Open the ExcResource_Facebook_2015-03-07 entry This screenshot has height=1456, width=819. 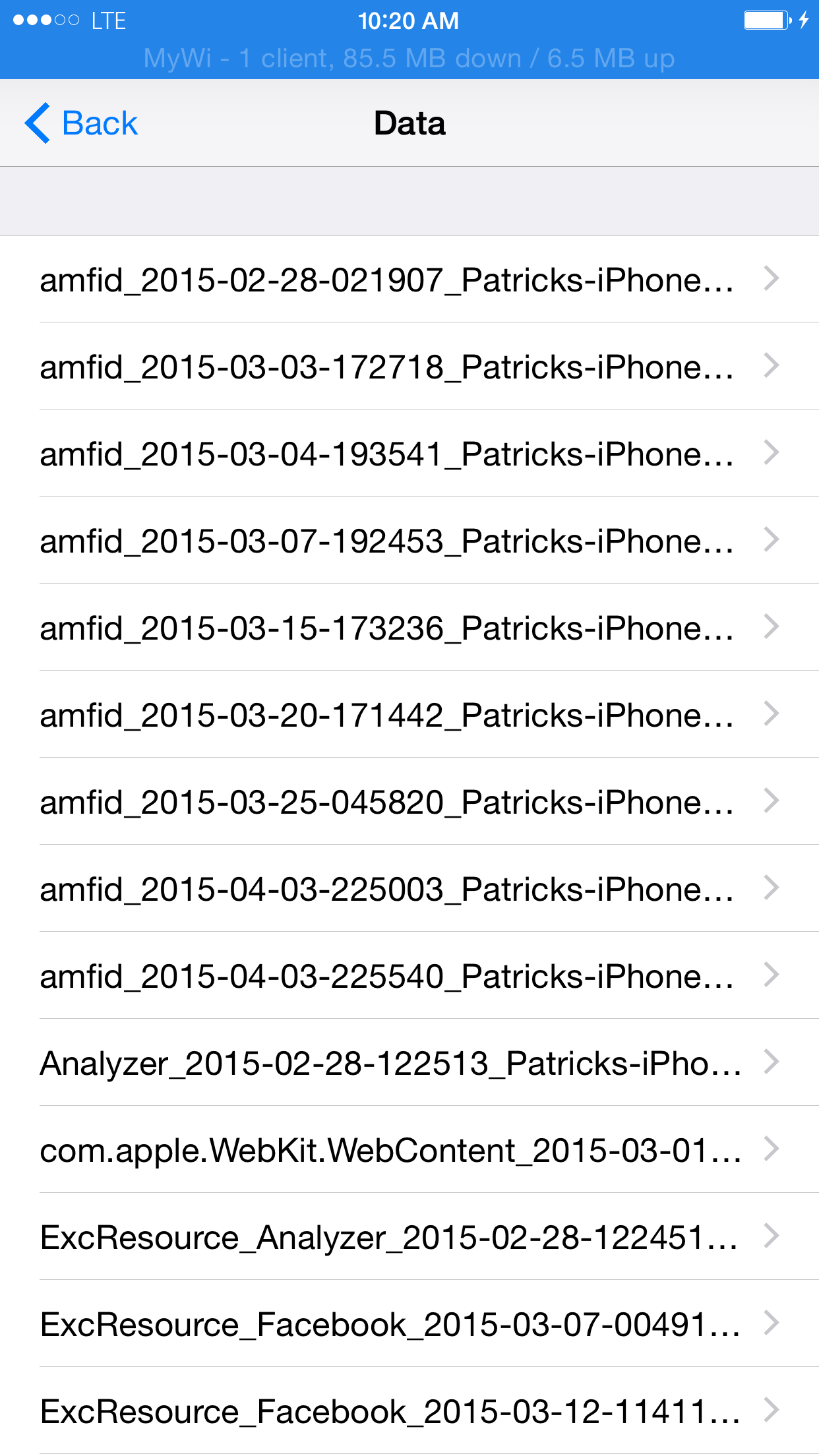pyautogui.click(x=409, y=1324)
